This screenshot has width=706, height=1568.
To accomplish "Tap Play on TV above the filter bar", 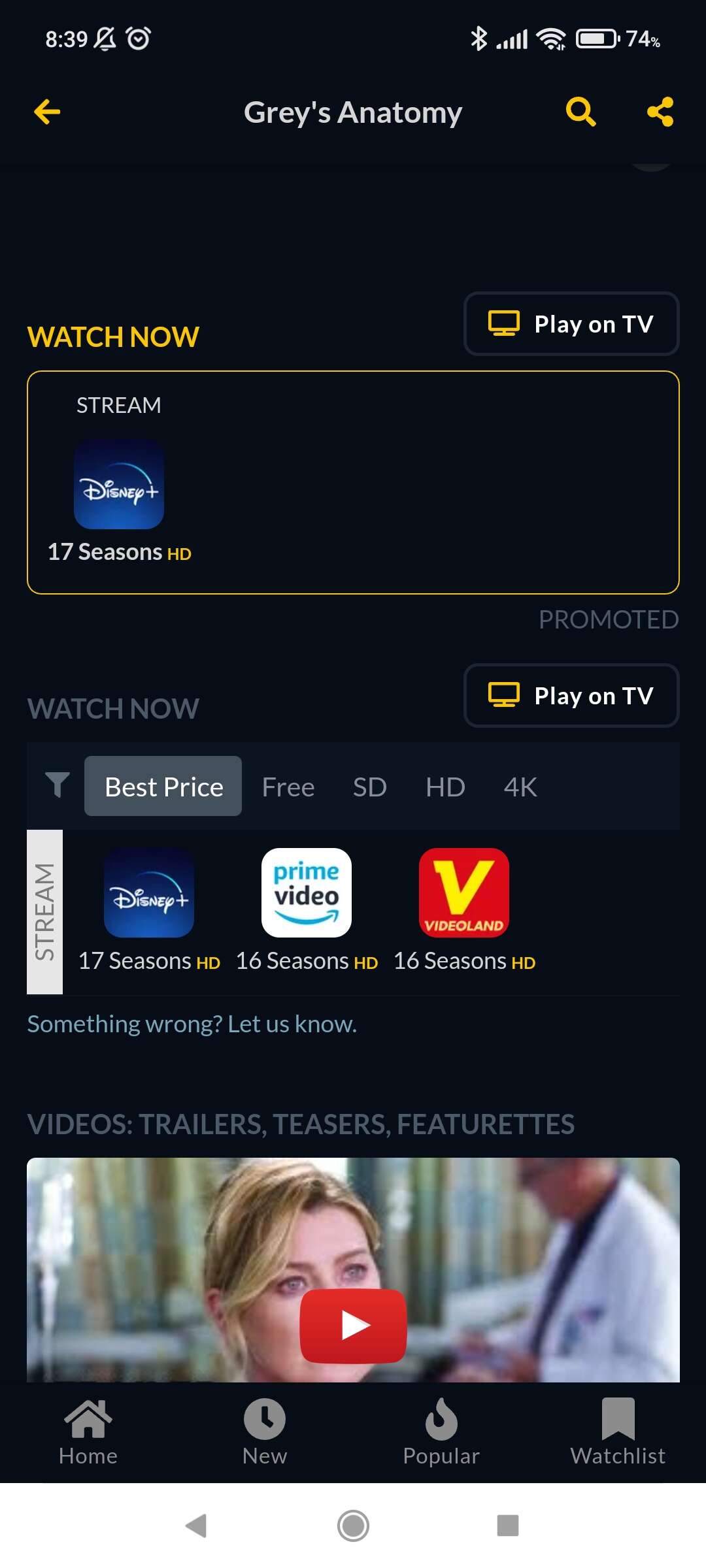I will (571, 695).
